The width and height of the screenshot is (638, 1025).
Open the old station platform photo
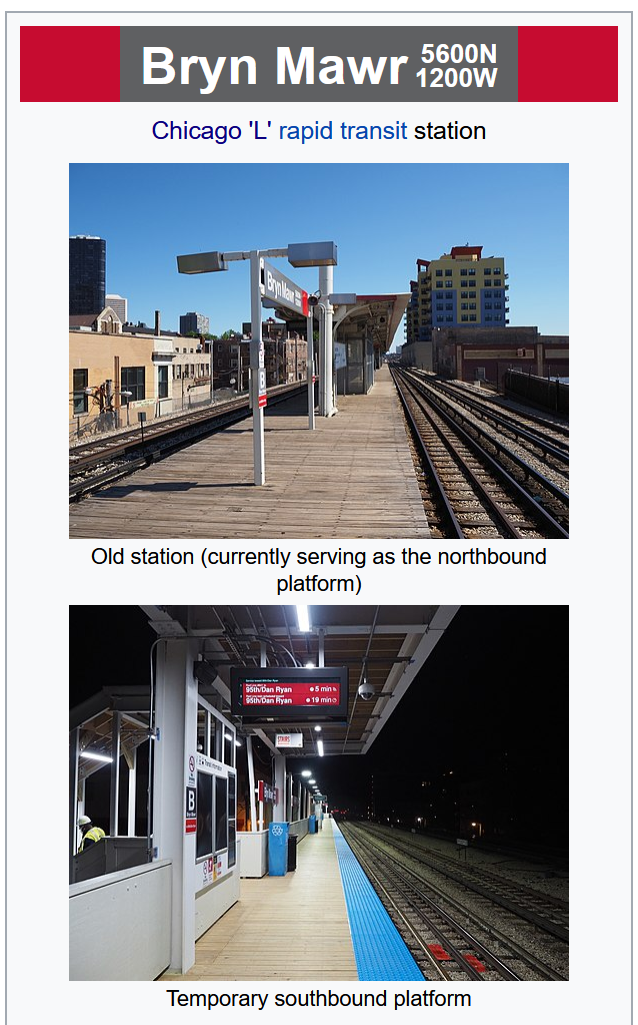pos(319,350)
